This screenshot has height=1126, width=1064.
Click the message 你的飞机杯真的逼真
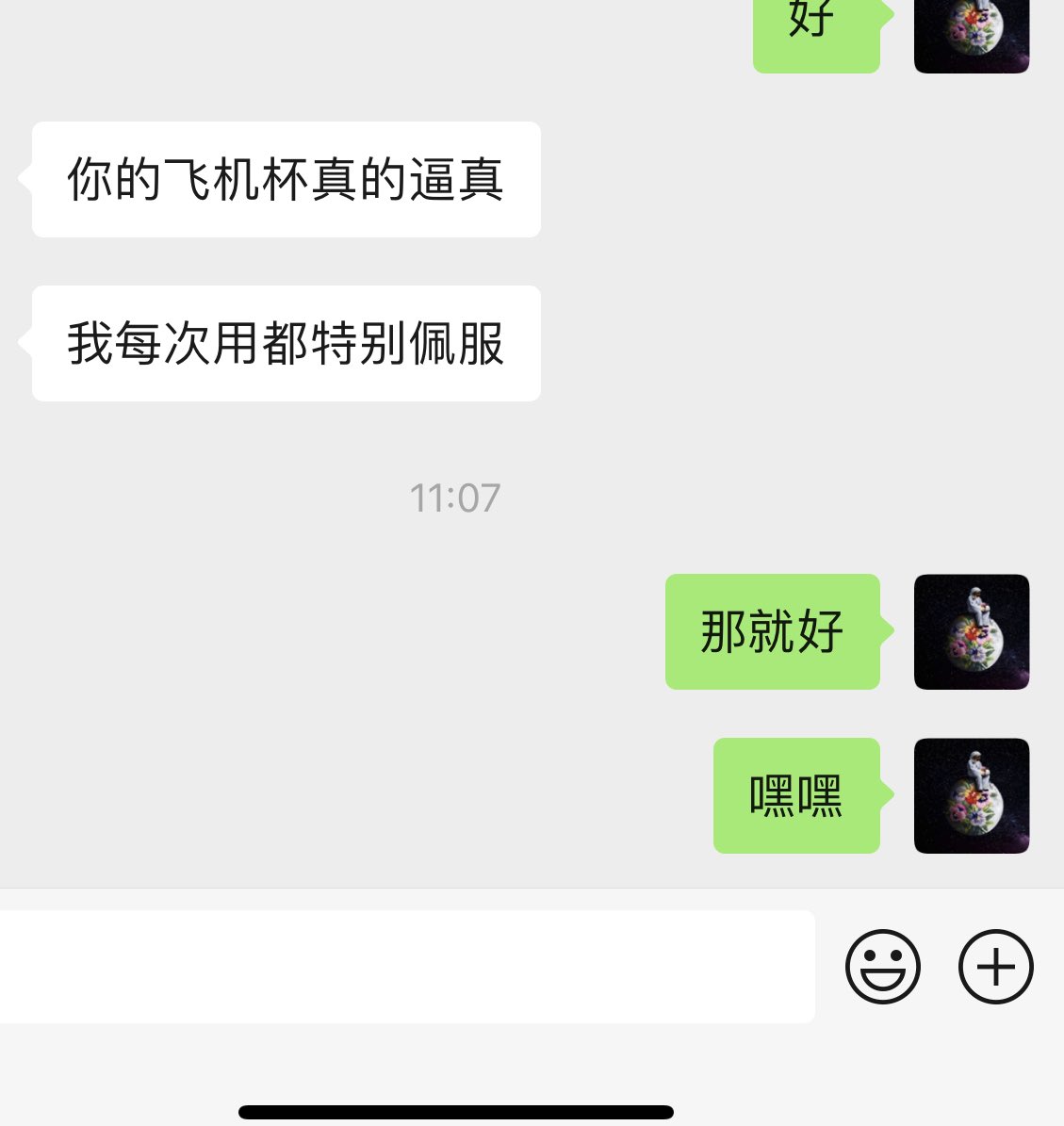[x=286, y=178]
